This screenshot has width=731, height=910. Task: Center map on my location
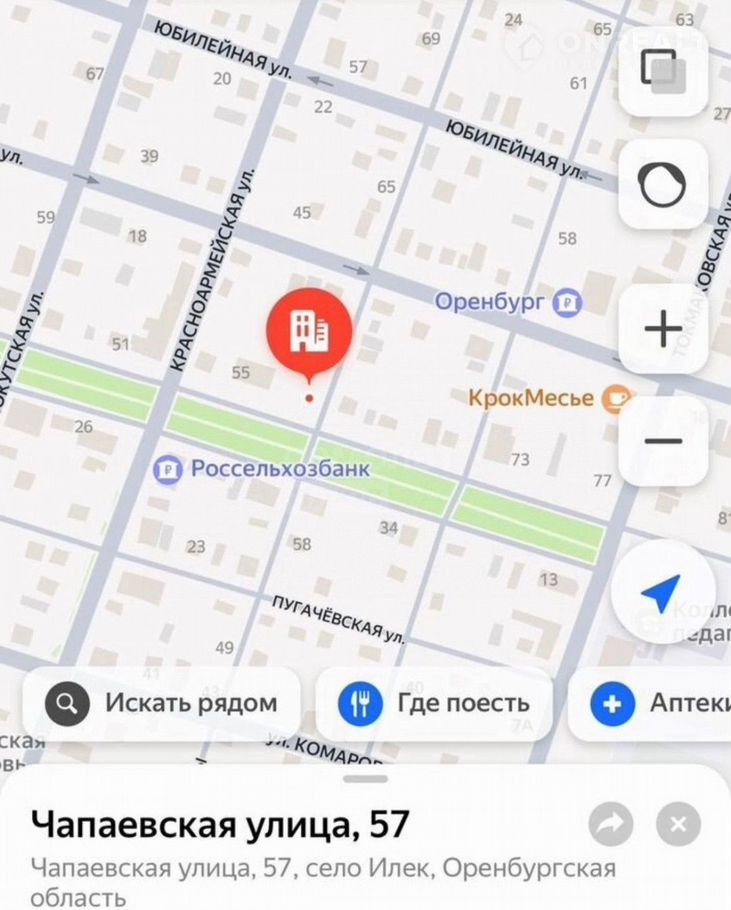[661, 593]
